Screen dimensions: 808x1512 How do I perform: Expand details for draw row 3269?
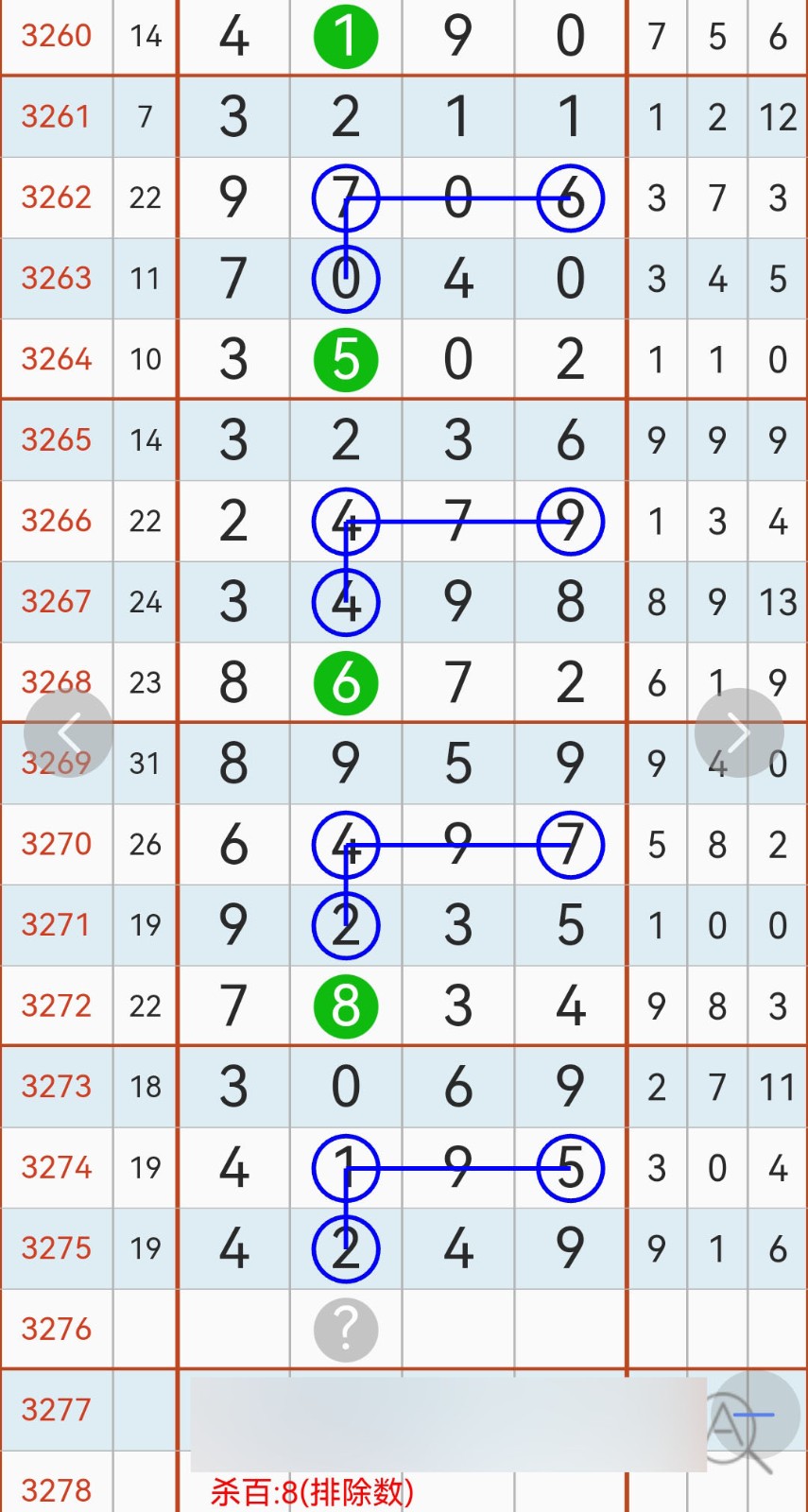55,763
